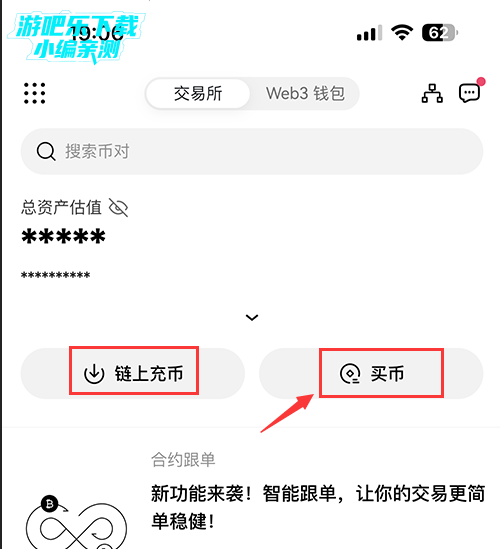Image resolution: width=500 pixels, height=549 pixels.
Task: Switch to the Web3 钱包 tab
Action: (305, 93)
